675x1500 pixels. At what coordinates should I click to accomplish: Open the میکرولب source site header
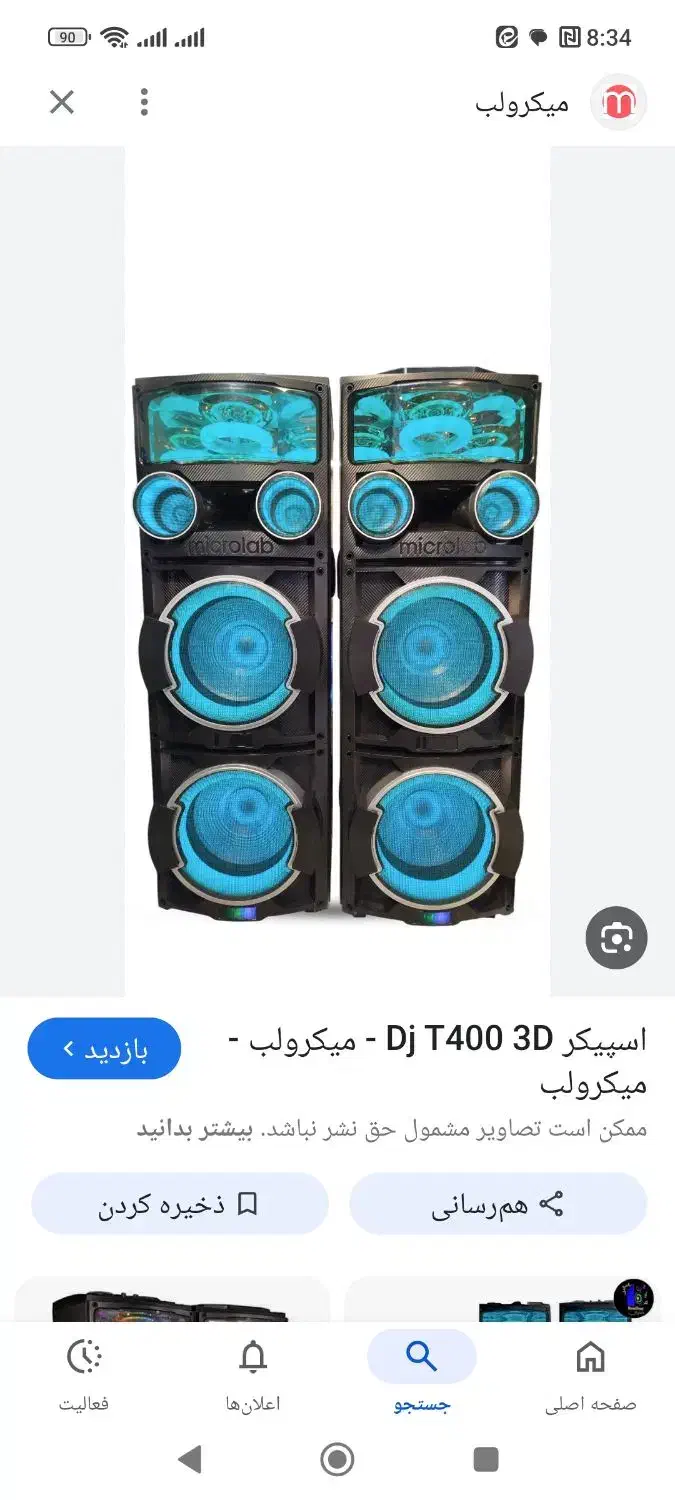pyautogui.click(x=560, y=102)
